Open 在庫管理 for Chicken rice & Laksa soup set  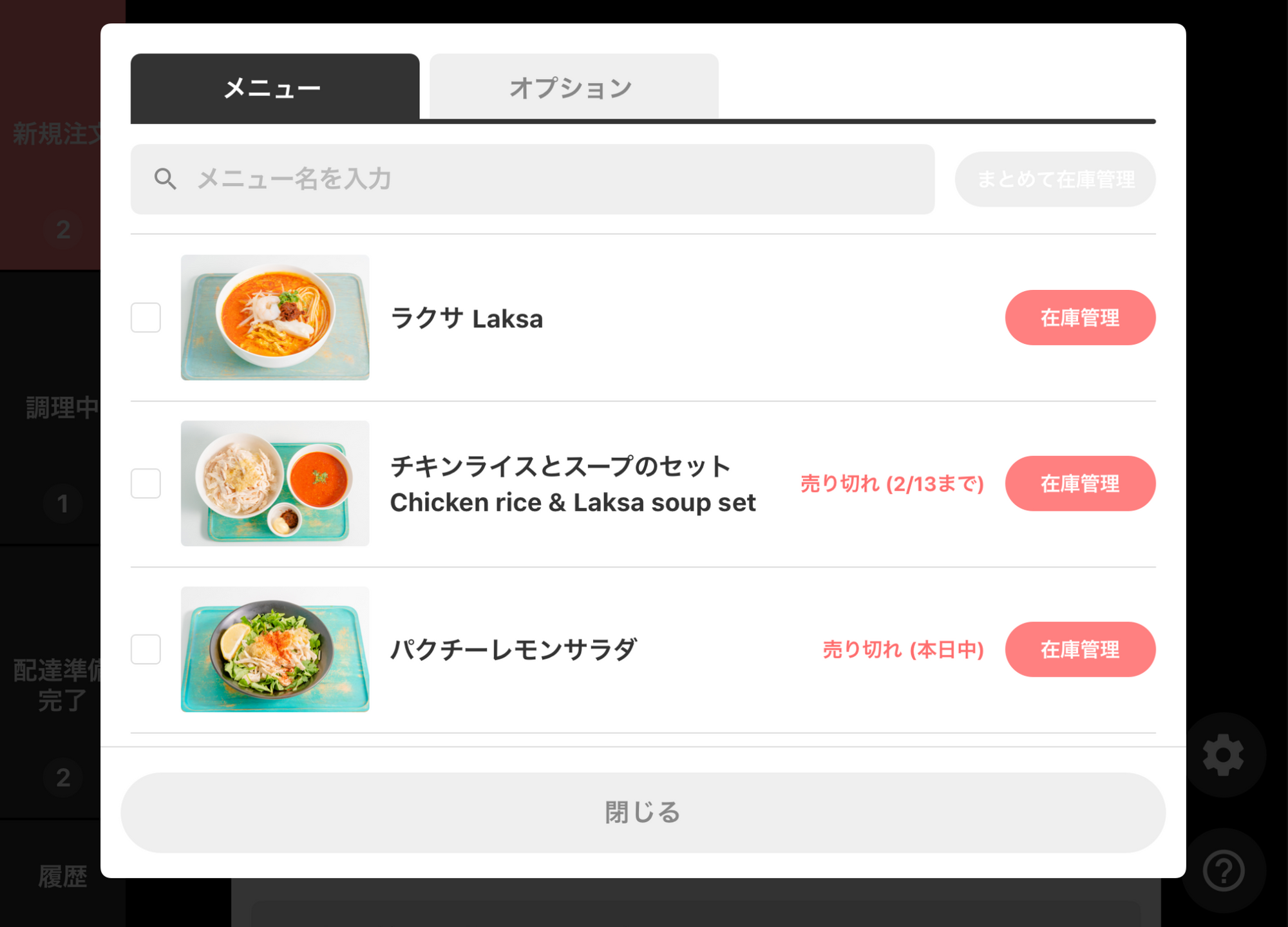tap(1079, 483)
